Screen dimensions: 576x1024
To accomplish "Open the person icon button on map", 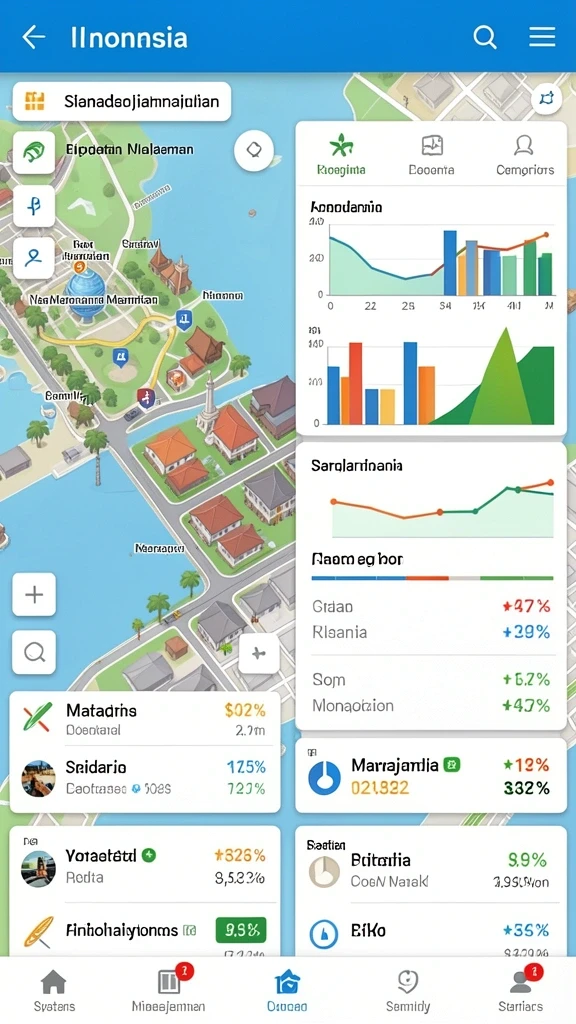I will tap(34, 257).
